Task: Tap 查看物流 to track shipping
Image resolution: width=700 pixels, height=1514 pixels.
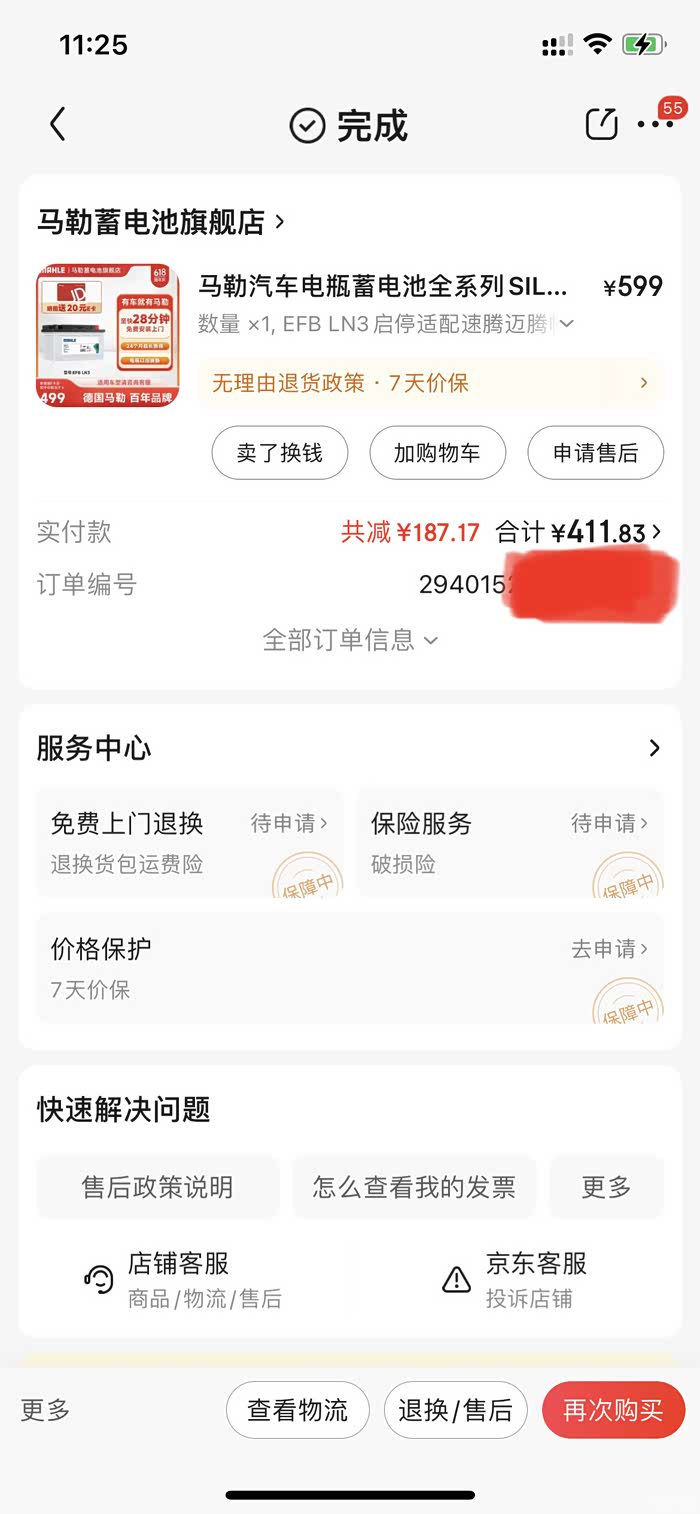Action: click(297, 1410)
